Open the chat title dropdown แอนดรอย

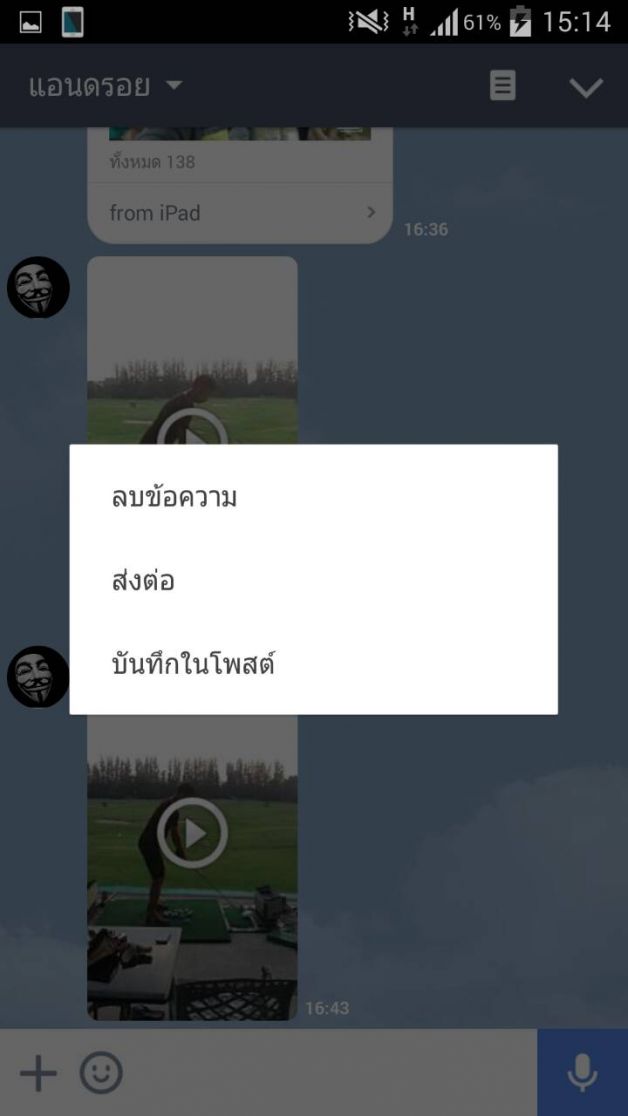point(105,86)
